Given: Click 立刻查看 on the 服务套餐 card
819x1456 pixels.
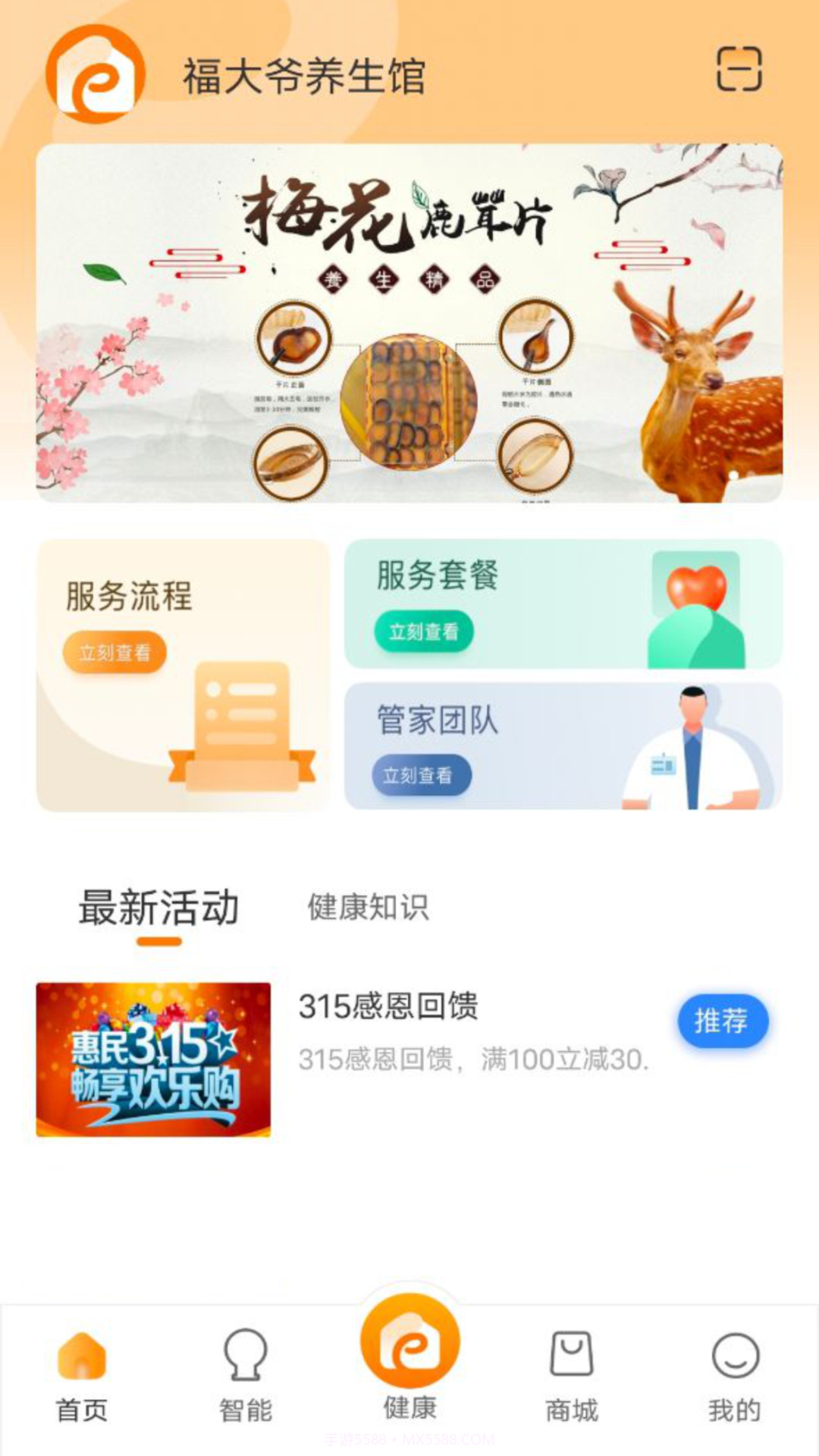Looking at the screenshot, I should [x=425, y=631].
